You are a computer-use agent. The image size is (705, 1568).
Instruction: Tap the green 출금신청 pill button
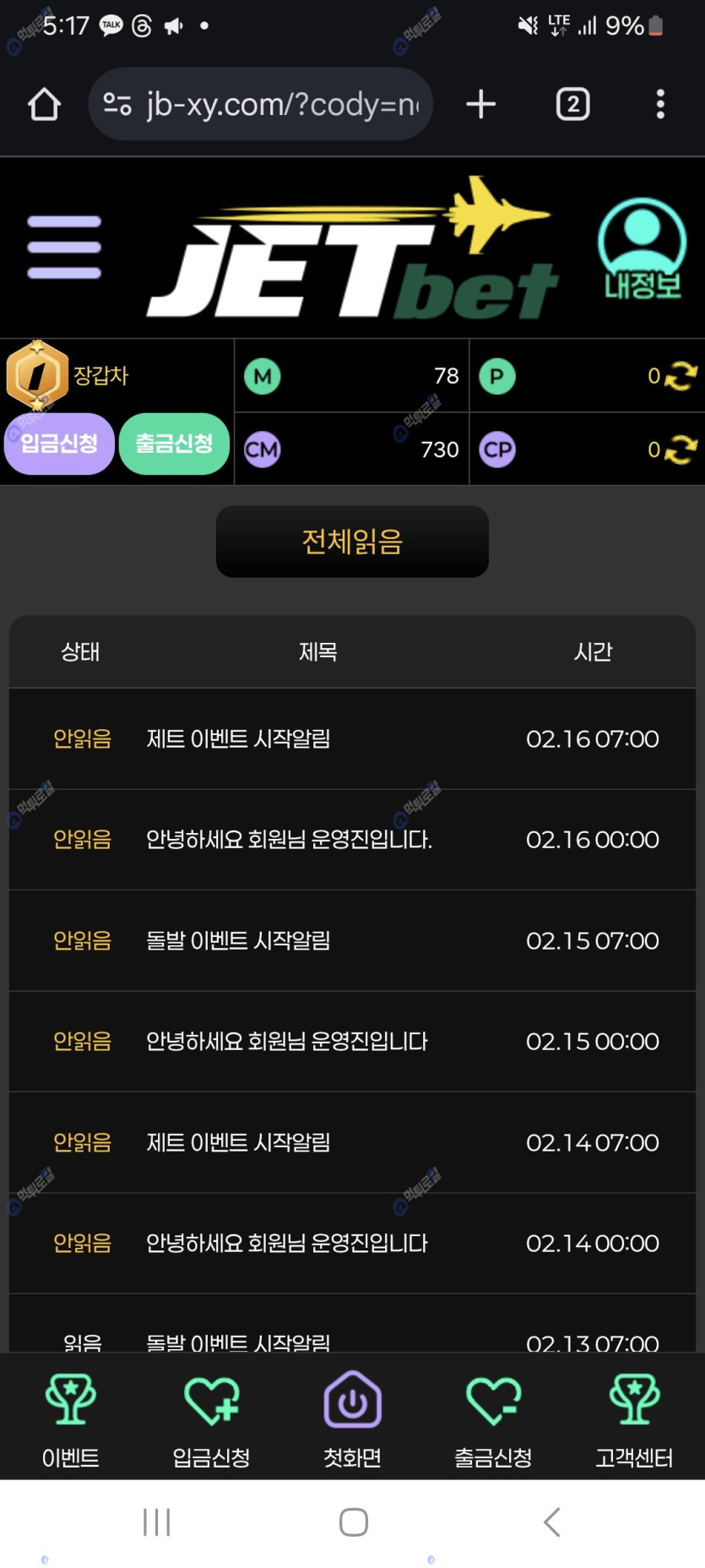[174, 444]
